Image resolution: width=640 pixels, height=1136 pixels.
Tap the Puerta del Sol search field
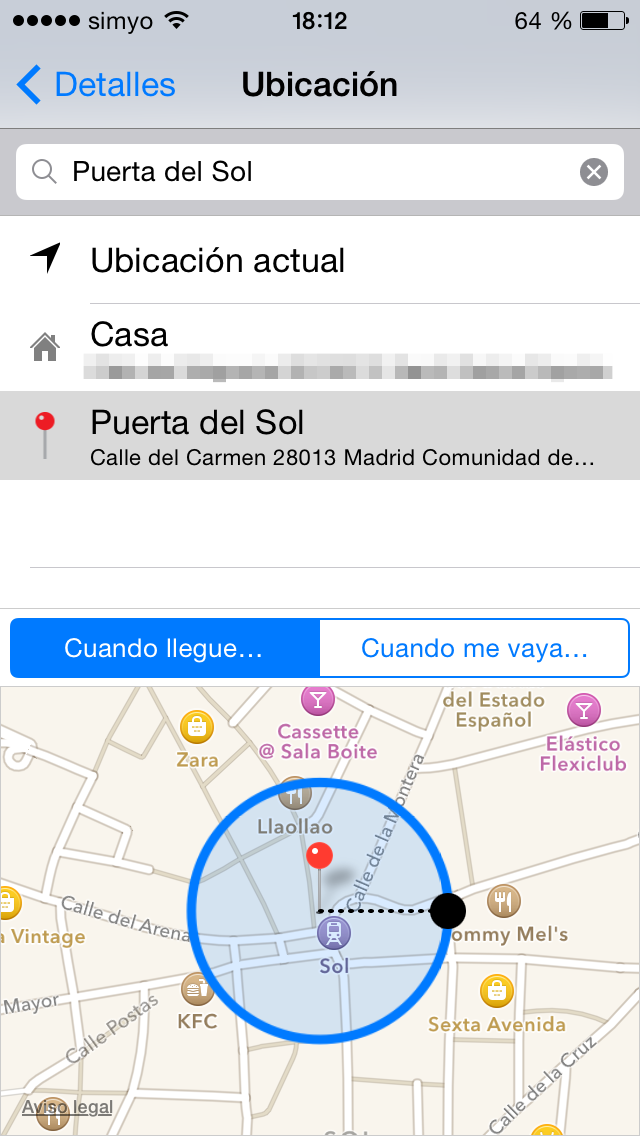(x=320, y=172)
